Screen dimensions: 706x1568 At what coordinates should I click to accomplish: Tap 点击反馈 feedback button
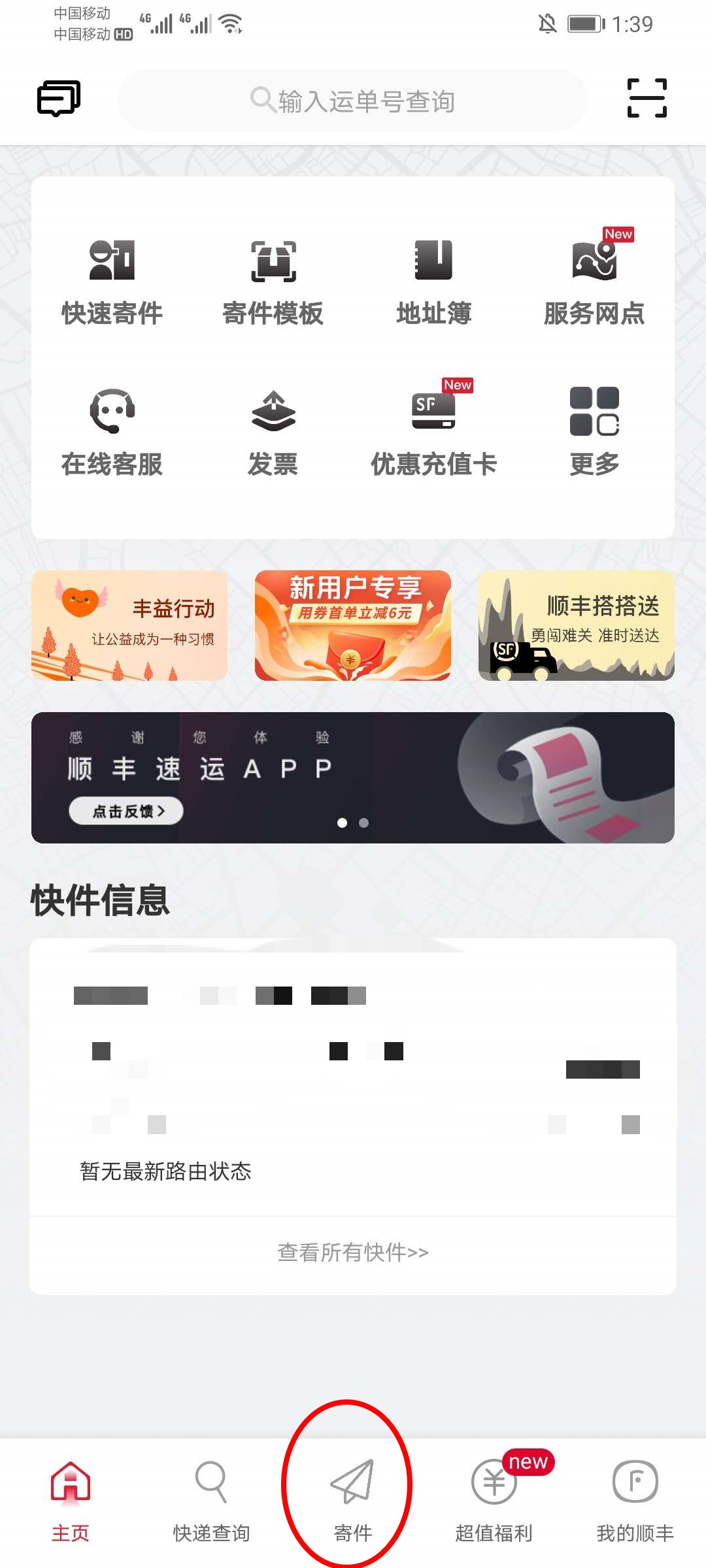click(126, 811)
